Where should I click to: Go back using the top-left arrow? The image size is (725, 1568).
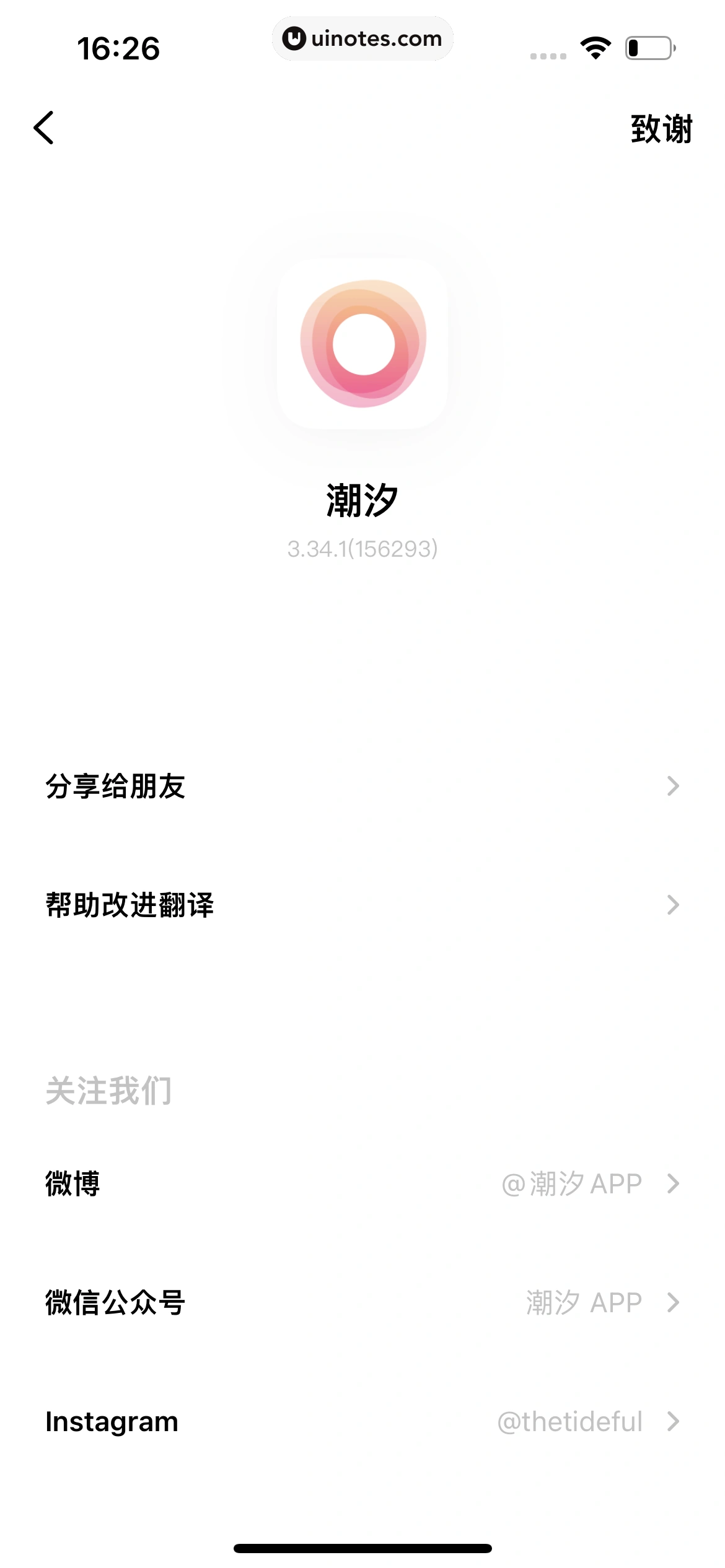point(43,128)
